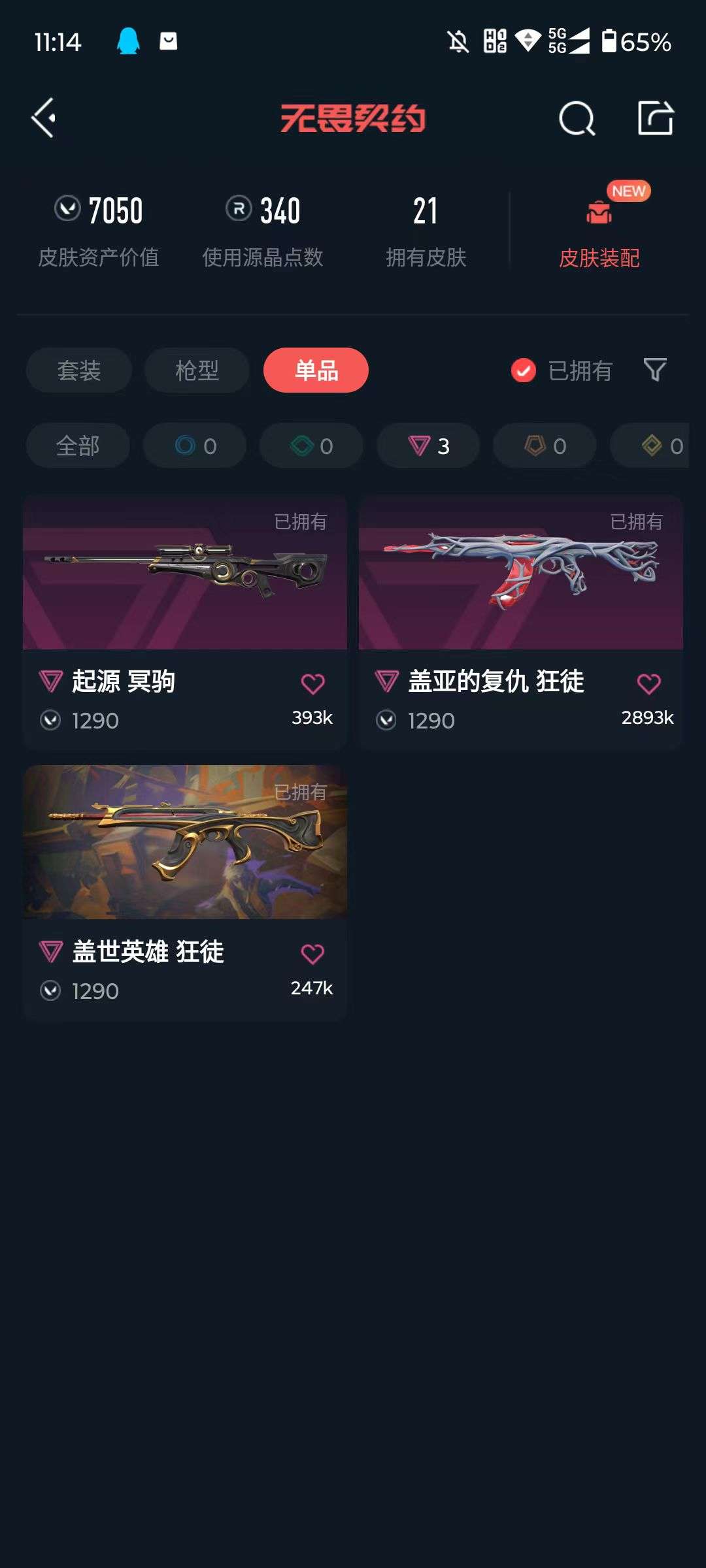Select the gold pentagon rarity filter showing 0

click(543, 446)
